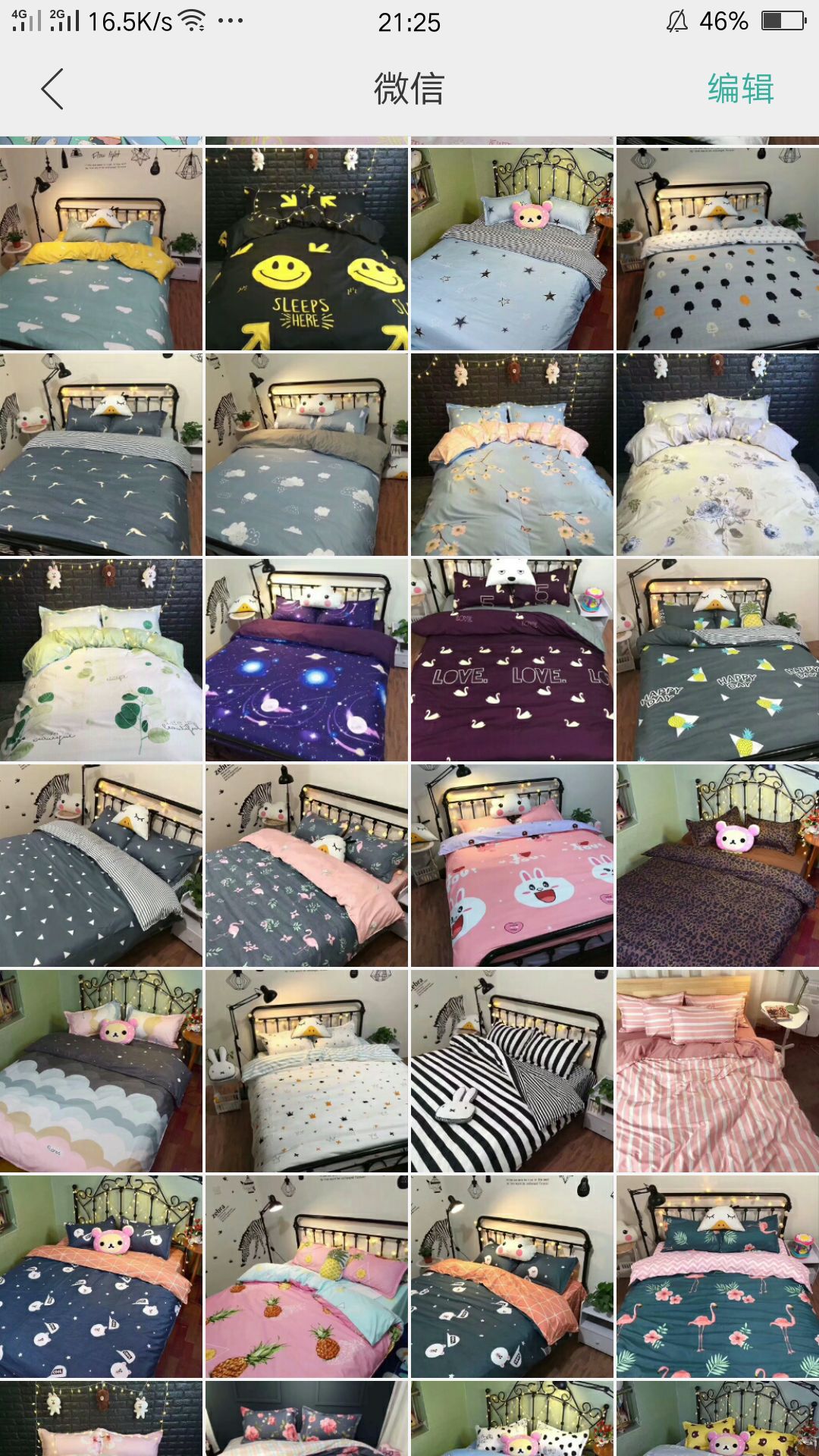View the purple LOVE swan bedding photo
This screenshot has height=1456, width=819.
pos(512,660)
